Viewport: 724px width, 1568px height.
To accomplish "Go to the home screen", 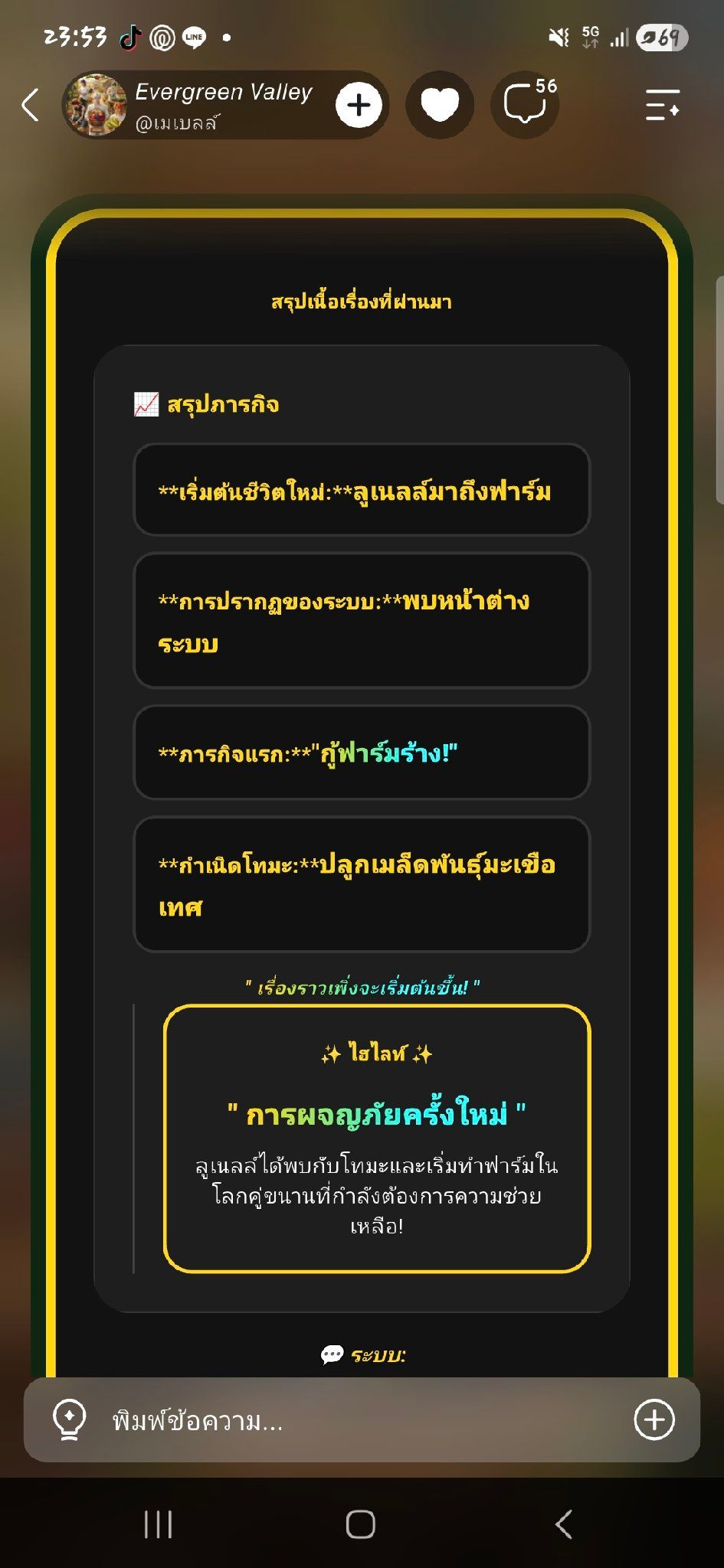I will (x=361, y=1524).
